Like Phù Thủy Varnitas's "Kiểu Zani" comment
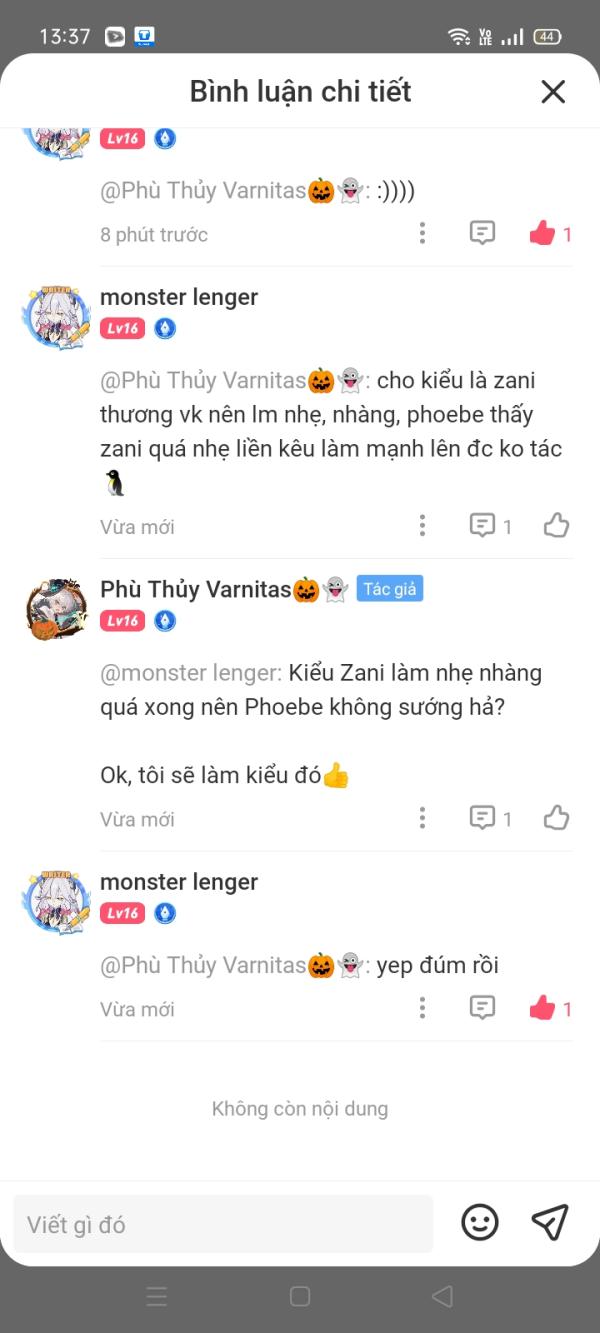This screenshot has width=600, height=1333. click(556, 818)
